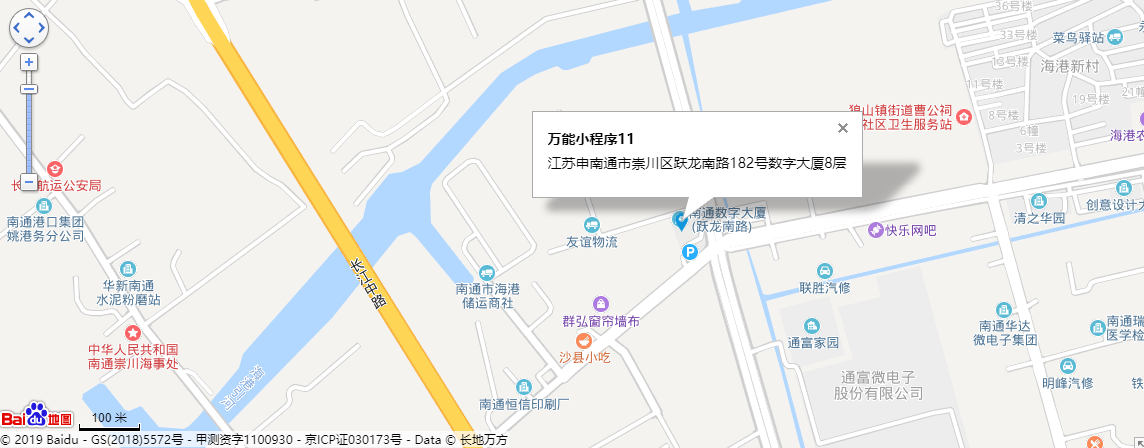Pan the map left with the arrow
Viewport: 1144px width, 448px height.
pyautogui.click(x=16, y=28)
